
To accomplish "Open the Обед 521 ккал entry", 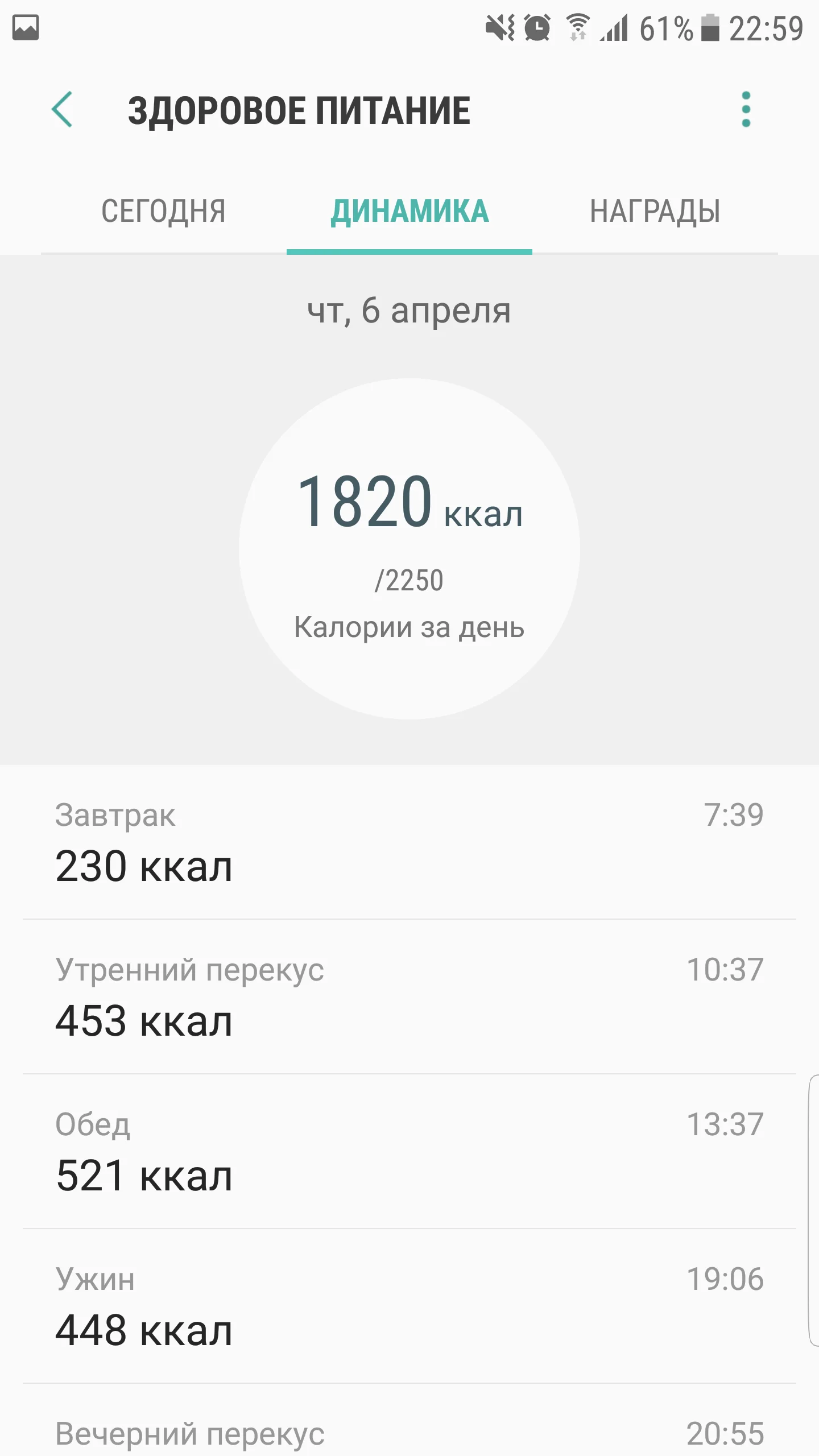I will (409, 1152).
